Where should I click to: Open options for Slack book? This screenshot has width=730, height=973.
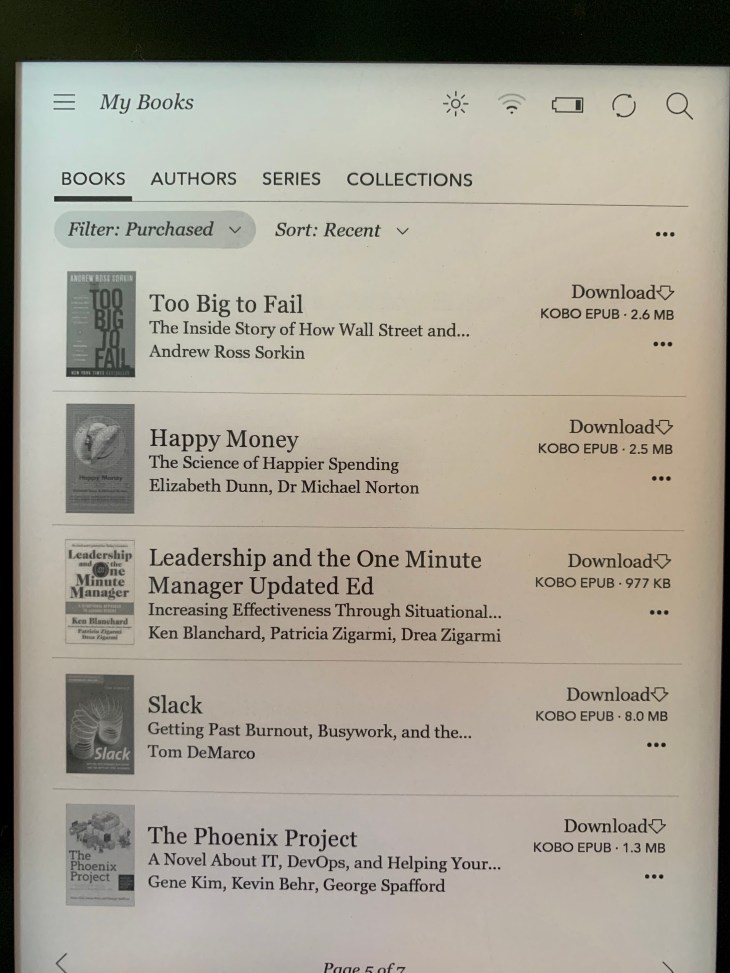click(x=657, y=745)
